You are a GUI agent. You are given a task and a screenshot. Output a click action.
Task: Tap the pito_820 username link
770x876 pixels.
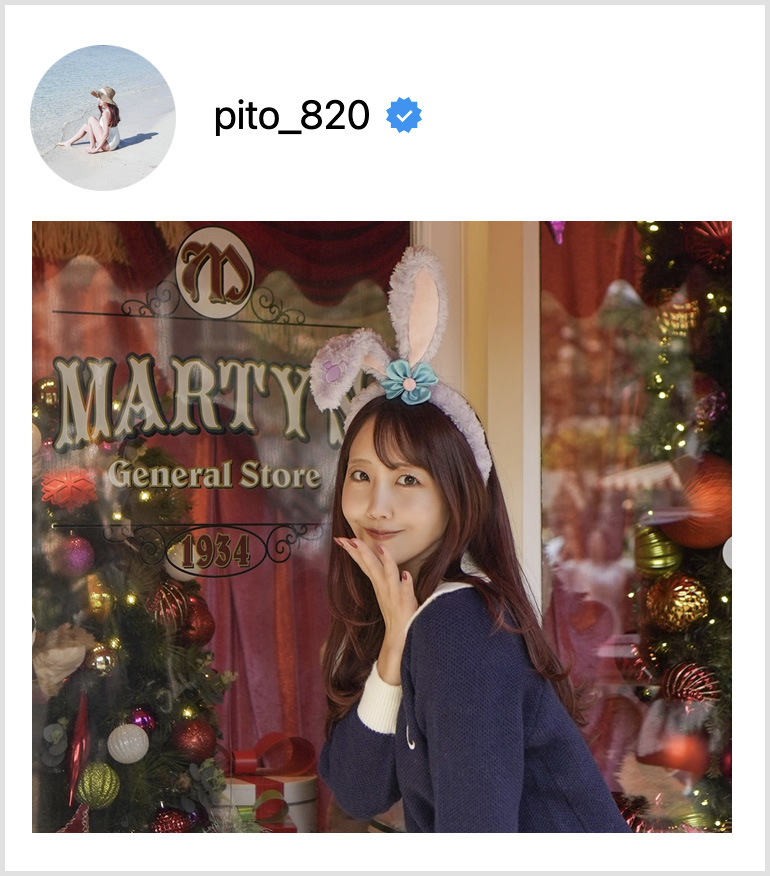[x=291, y=118]
